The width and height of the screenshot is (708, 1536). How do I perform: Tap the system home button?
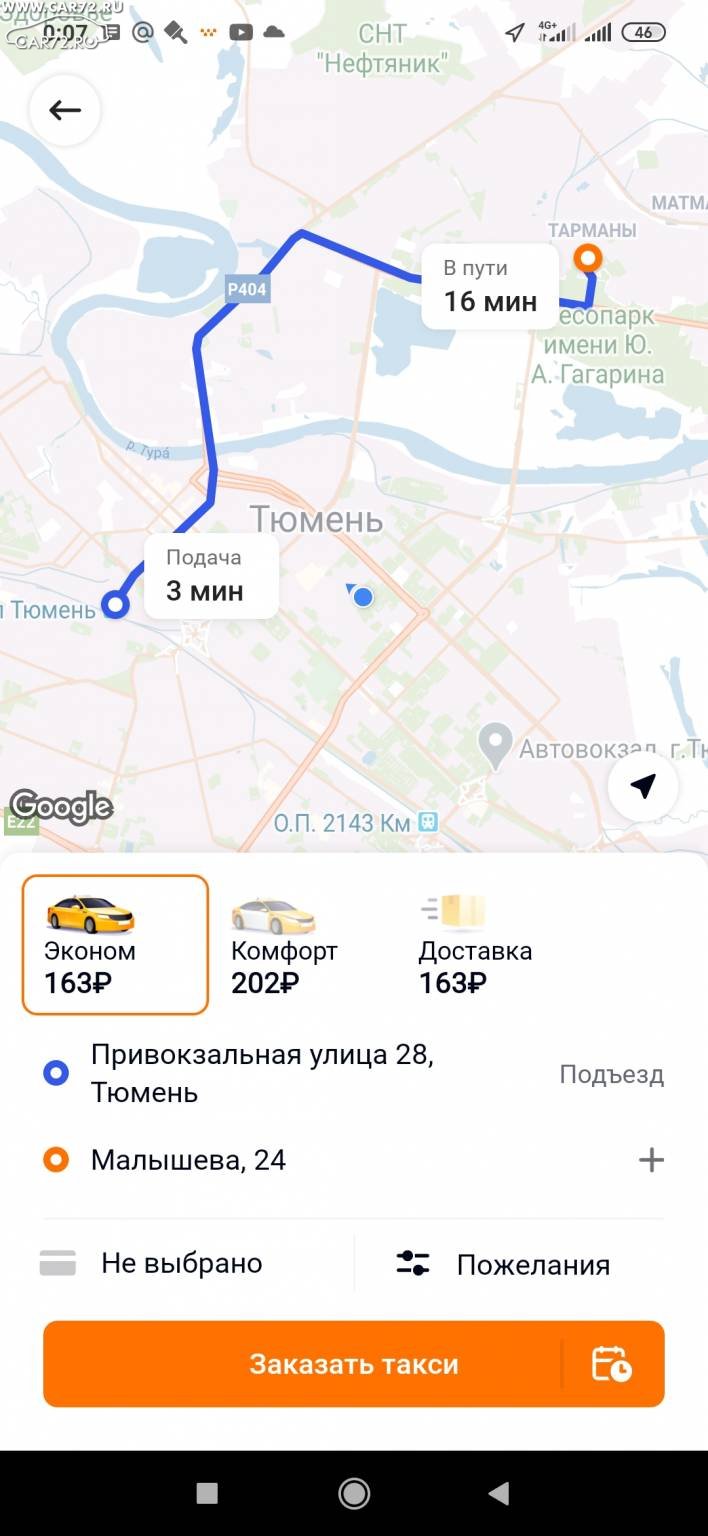354,1493
